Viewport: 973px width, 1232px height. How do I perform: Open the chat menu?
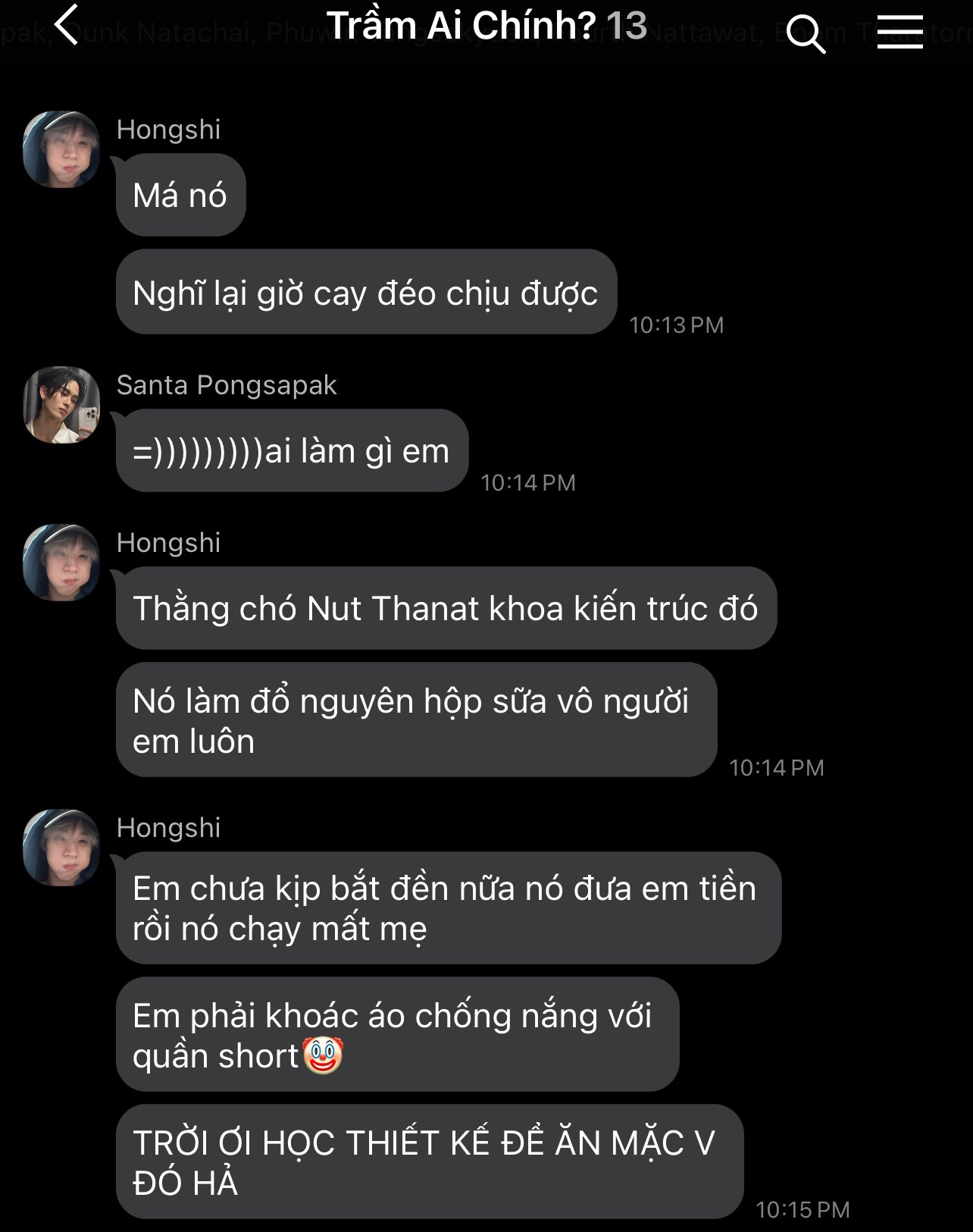(x=899, y=33)
